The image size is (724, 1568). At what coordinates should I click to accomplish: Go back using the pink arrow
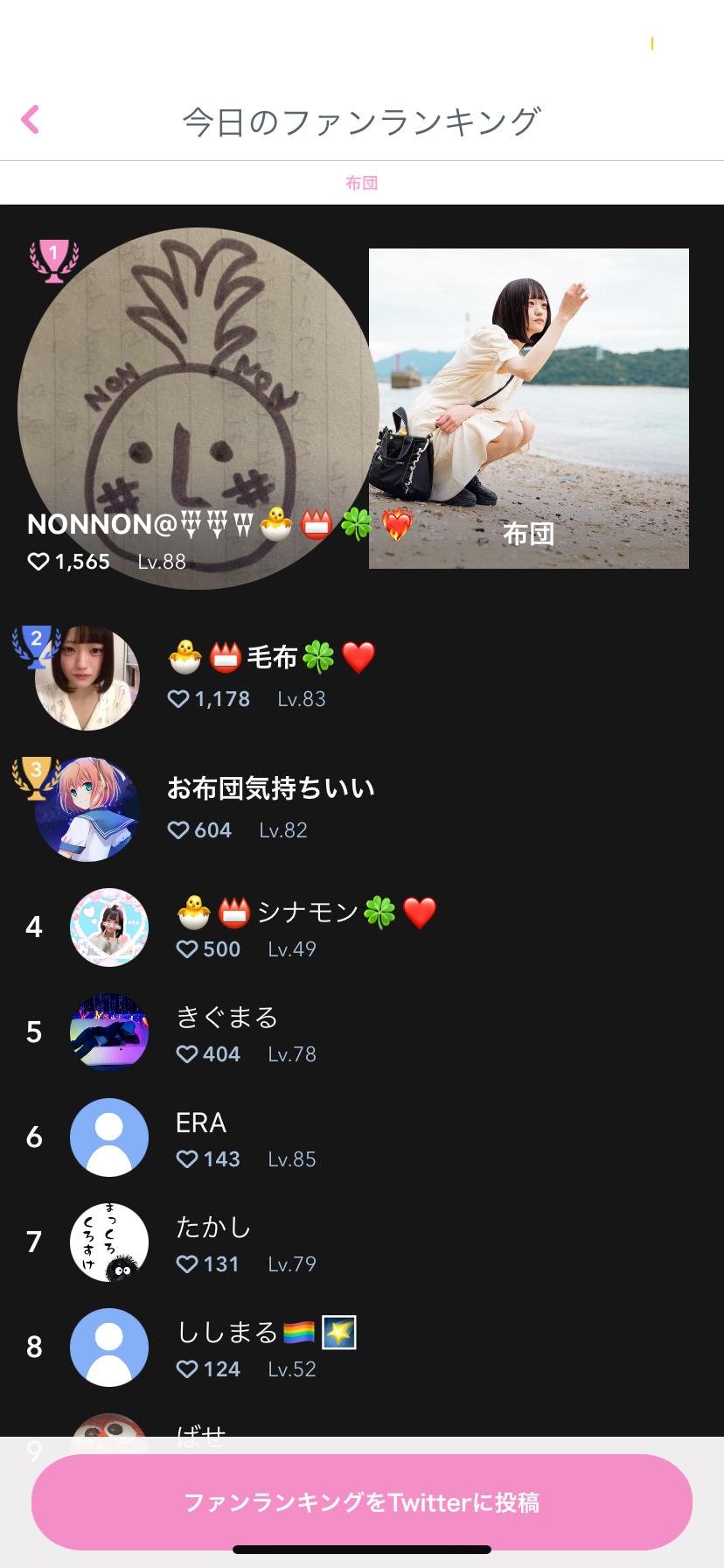pyautogui.click(x=31, y=119)
